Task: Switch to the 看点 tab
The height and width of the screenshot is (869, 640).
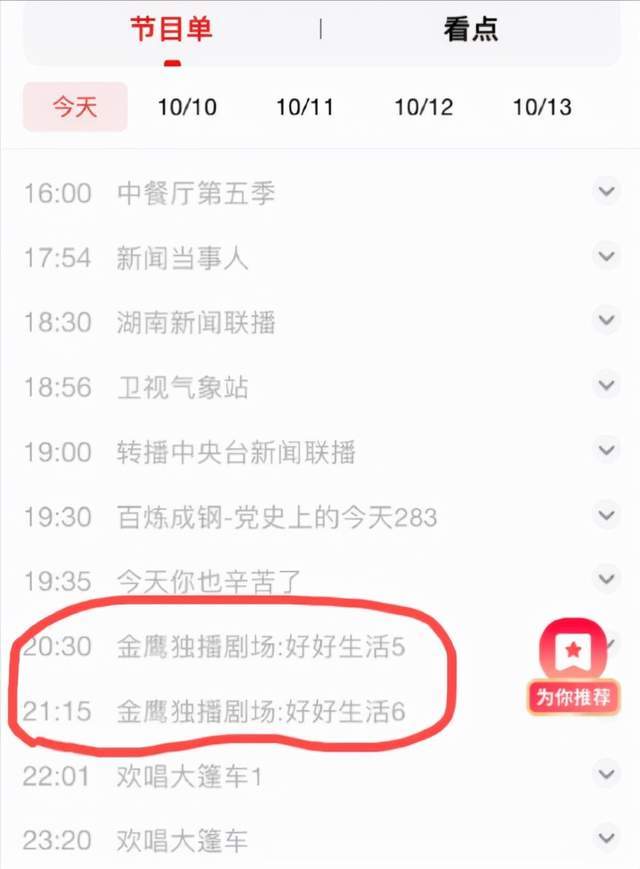Action: (470, 29)
